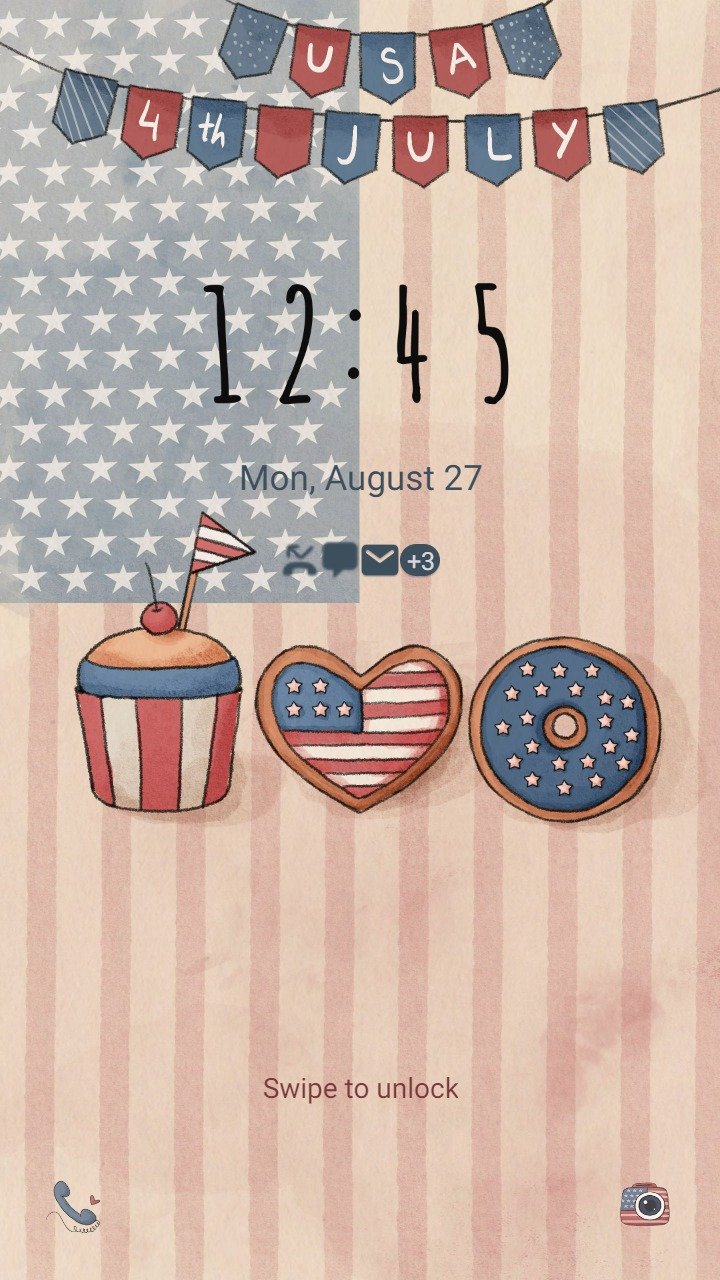Tap the +3 more notifications badge
Viewport: 720px width, 1280px height.
tap(420, 561)
